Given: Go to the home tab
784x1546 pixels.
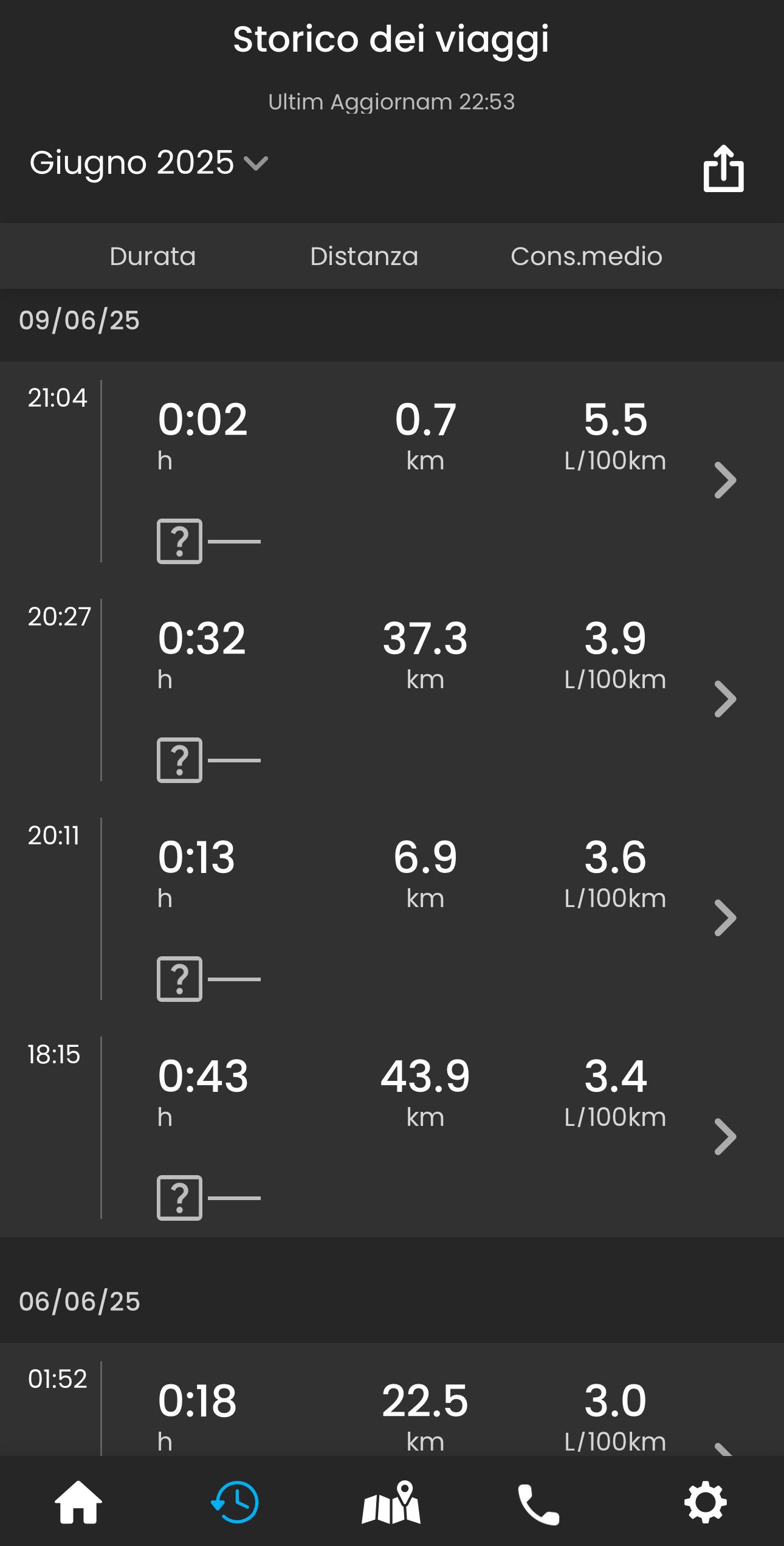Looking at the screenshot, I should [78, 1502].
